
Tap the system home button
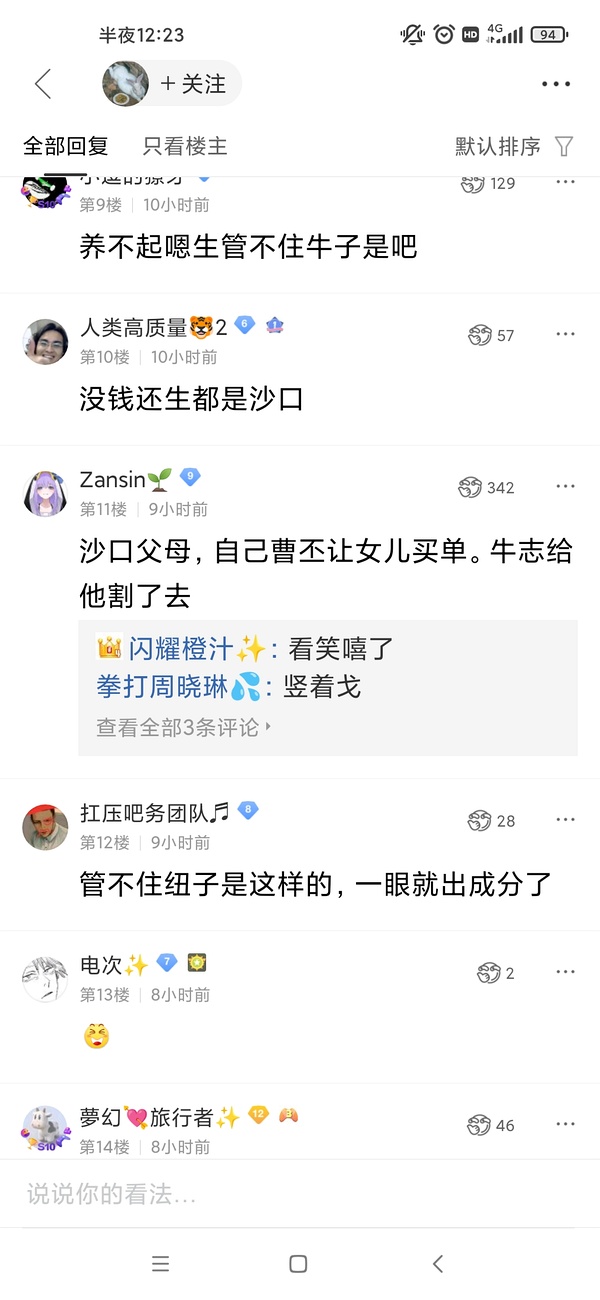tap(298, 1264)
